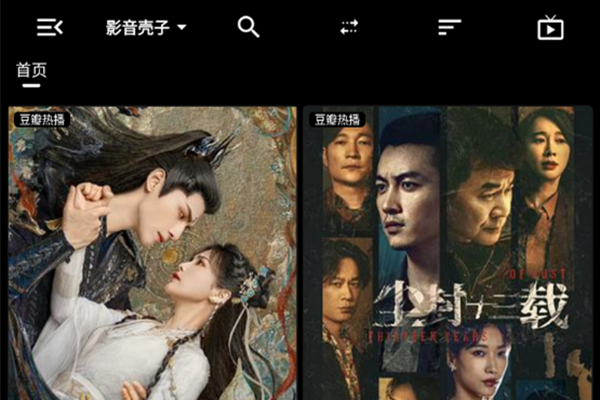Open the side menu icon

[49, 28]
